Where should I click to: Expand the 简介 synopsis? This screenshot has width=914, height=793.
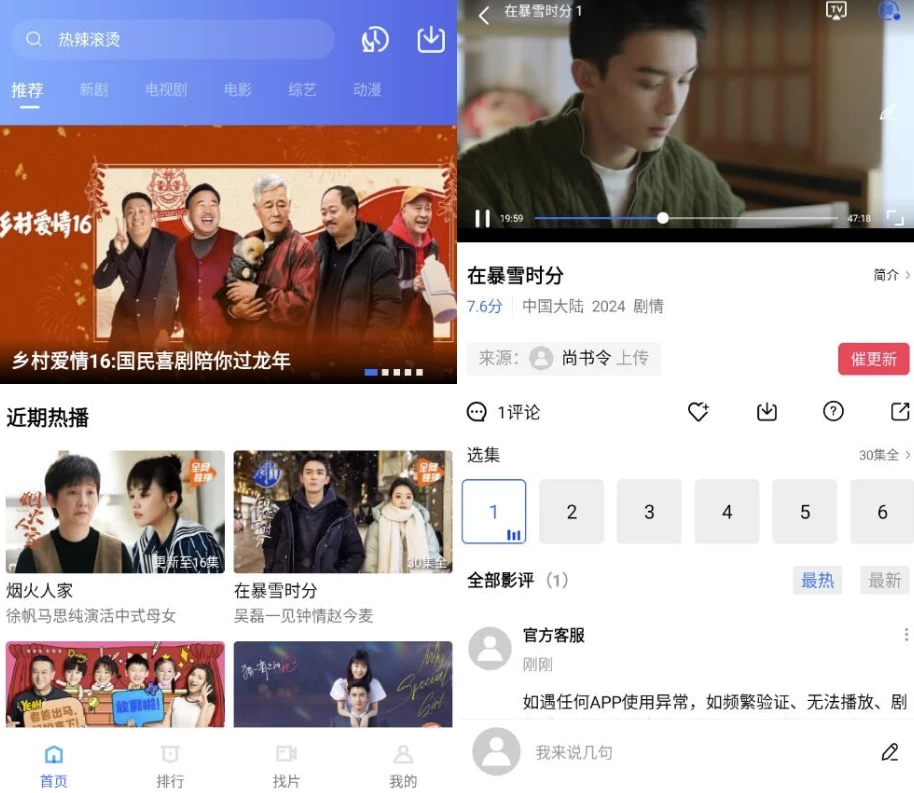(x=891, y=275)
